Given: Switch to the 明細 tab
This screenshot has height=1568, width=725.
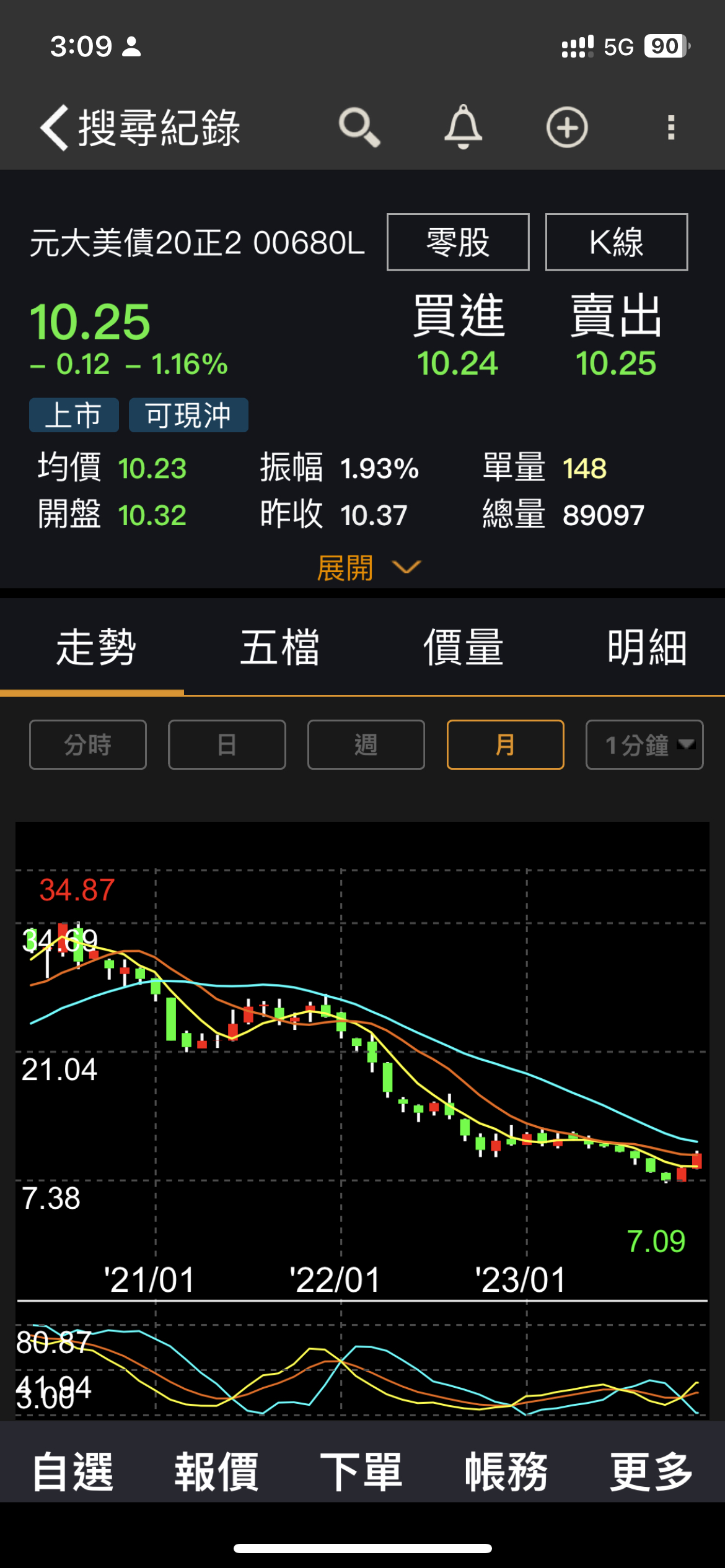Looking at the screenshot, I should [x=646, y=648].
